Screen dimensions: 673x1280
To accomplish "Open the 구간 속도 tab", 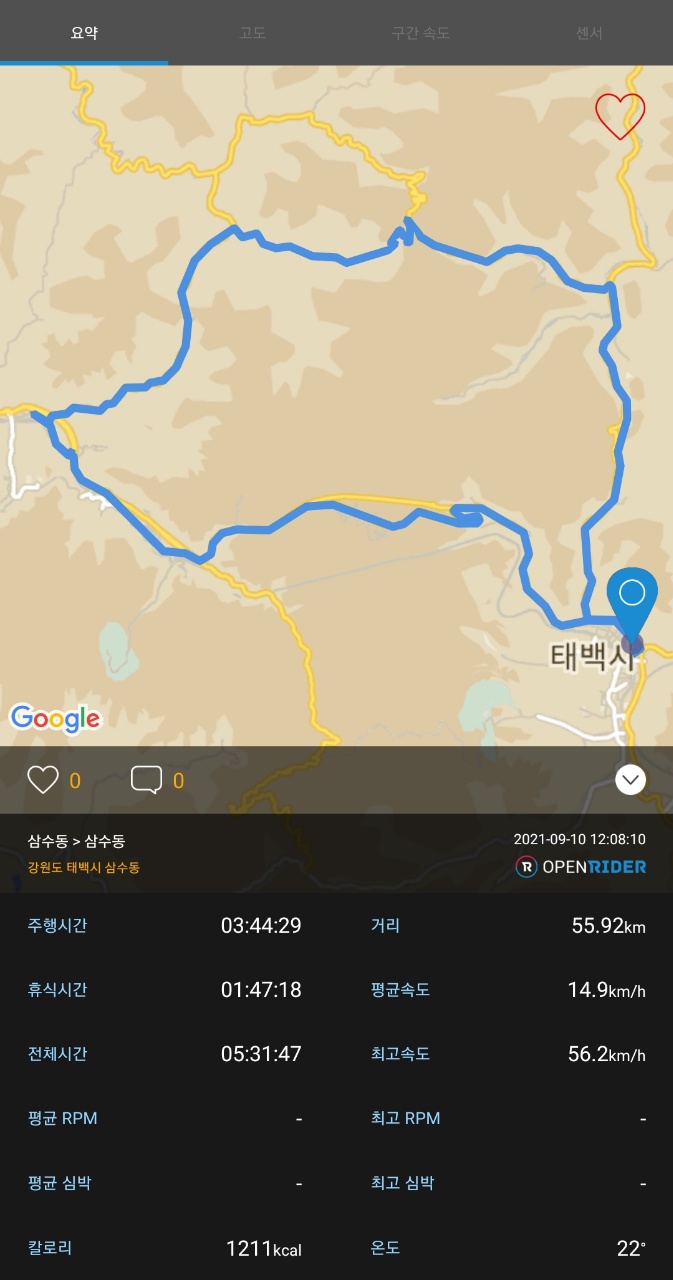I will (420, 33).
